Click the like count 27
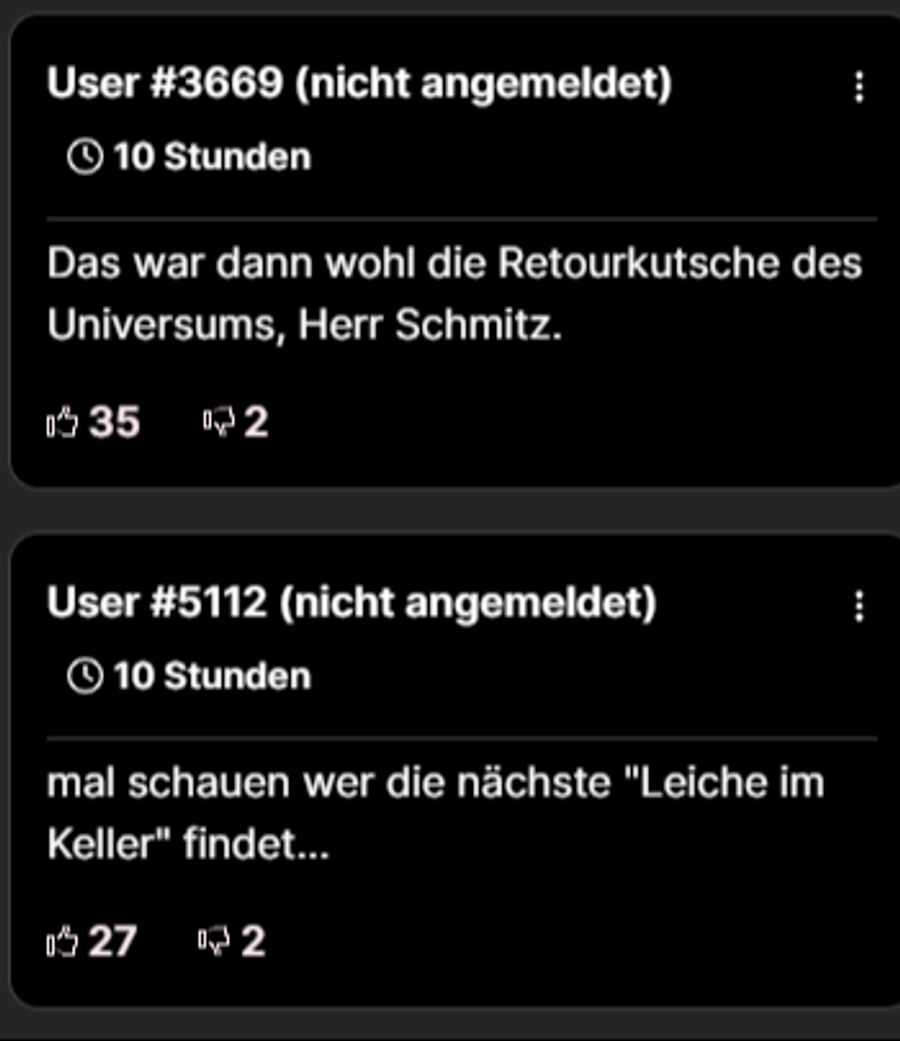Viewport: 900px width, 1041px height. pyautogui.click(x=112, y=938)
